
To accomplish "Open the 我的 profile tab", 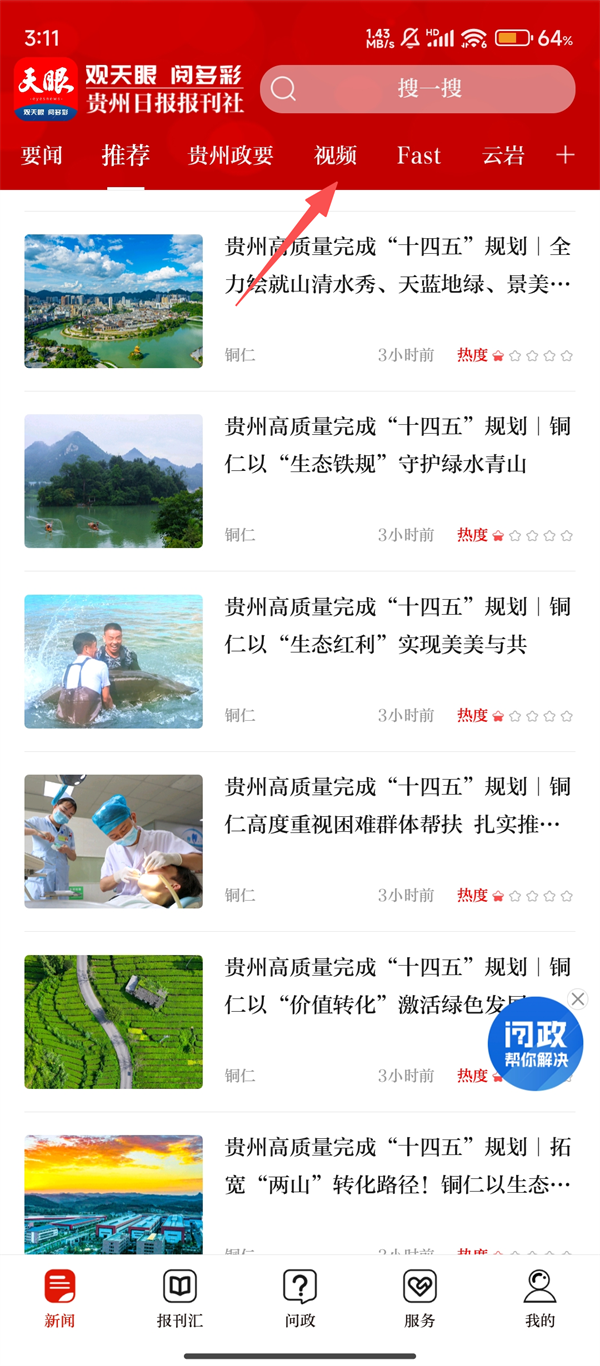I will pyautogui.click(x=540, y=1298).
